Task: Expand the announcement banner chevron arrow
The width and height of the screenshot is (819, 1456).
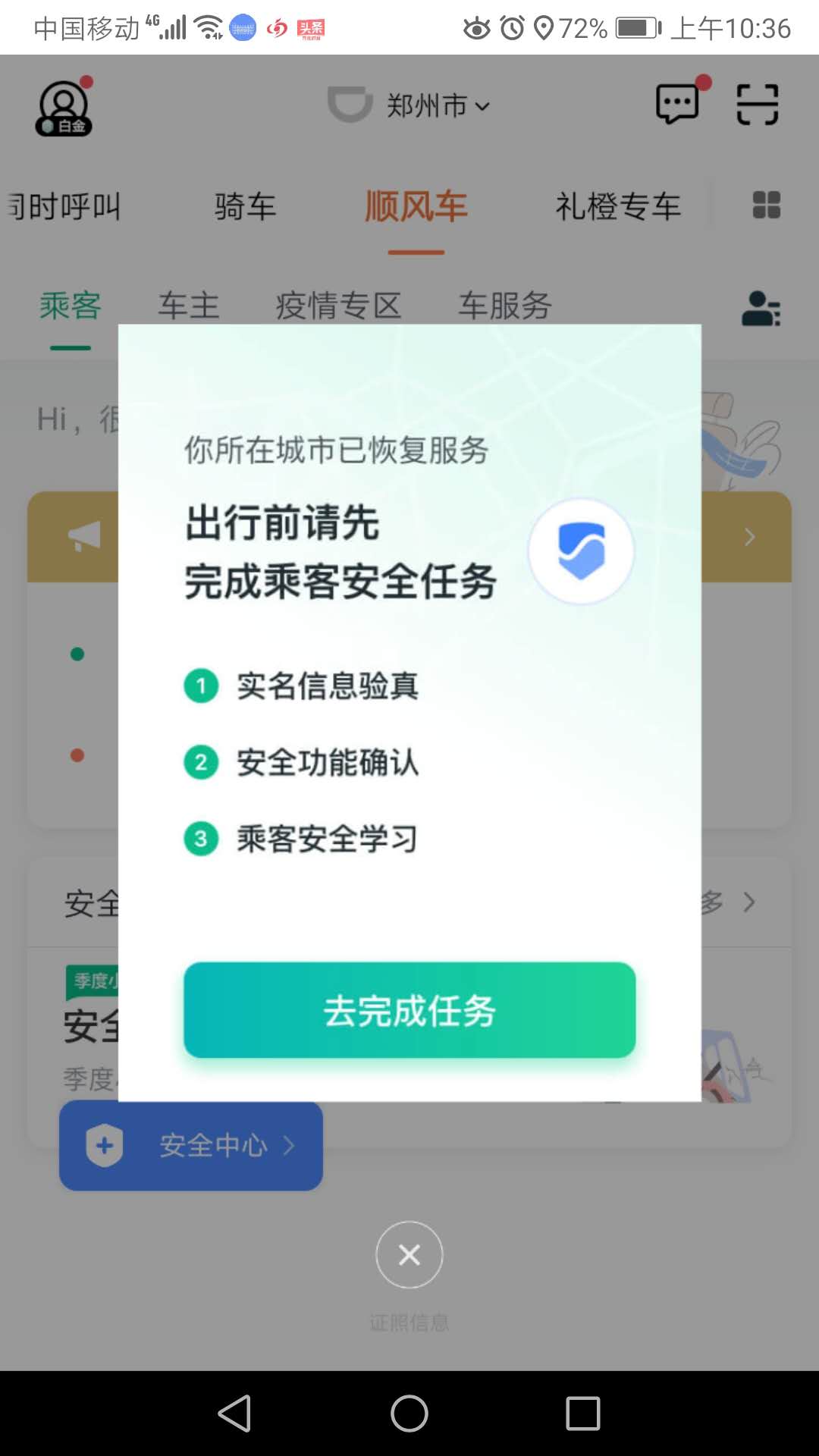Action: (748, 535)
